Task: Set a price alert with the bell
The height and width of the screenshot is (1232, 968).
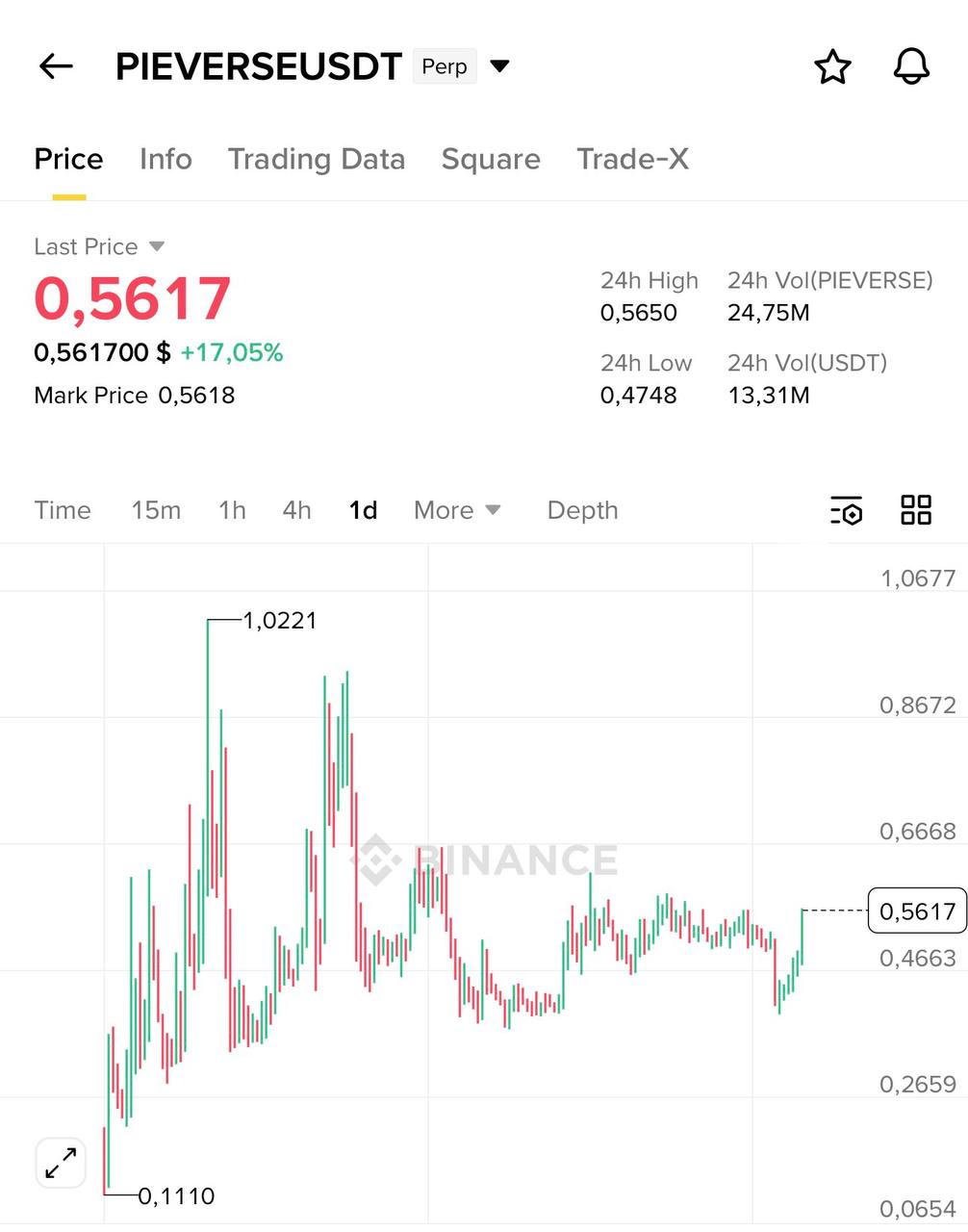Action: 911,66
